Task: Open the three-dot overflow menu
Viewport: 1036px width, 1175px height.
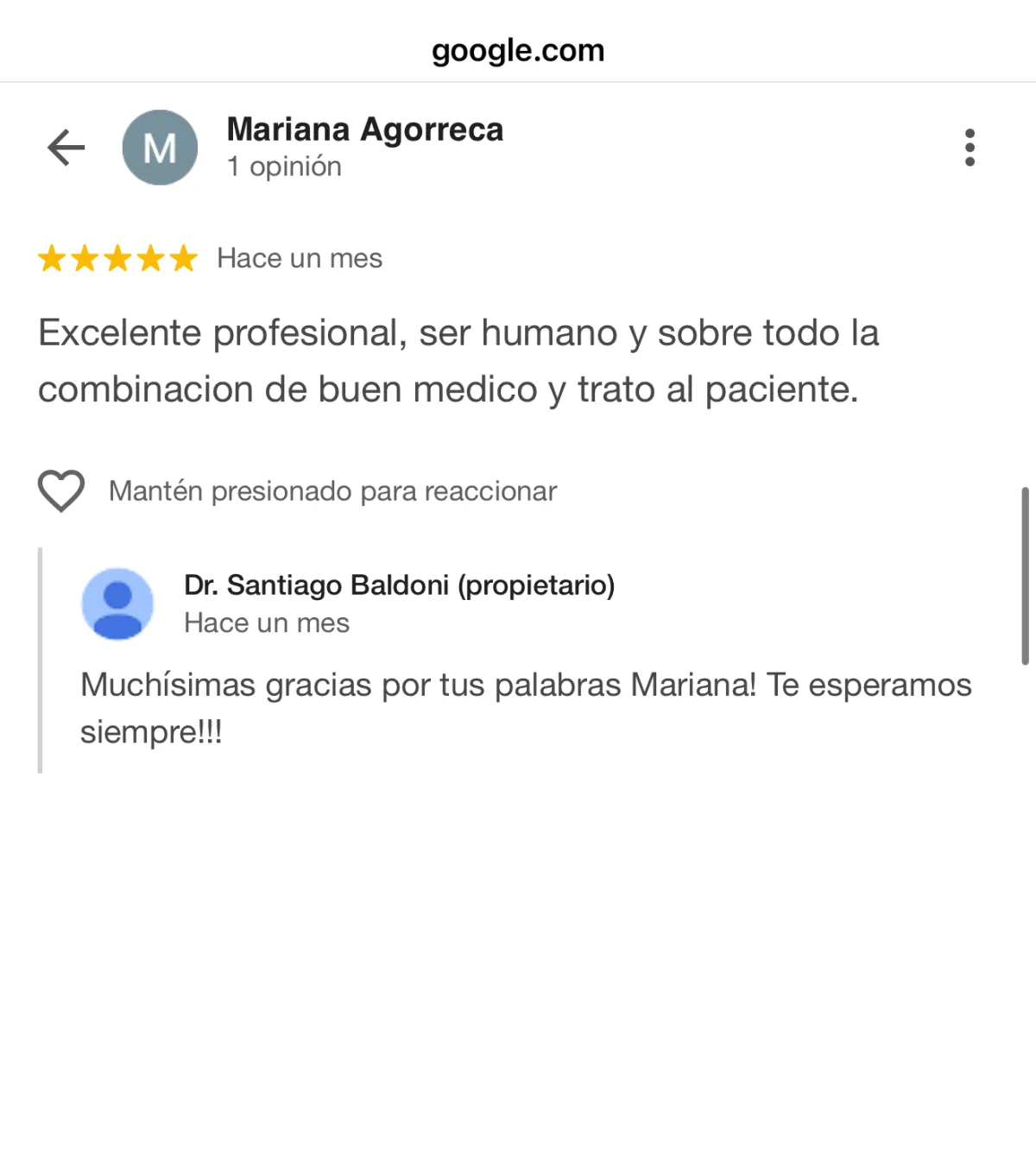Action: point(970,148)
